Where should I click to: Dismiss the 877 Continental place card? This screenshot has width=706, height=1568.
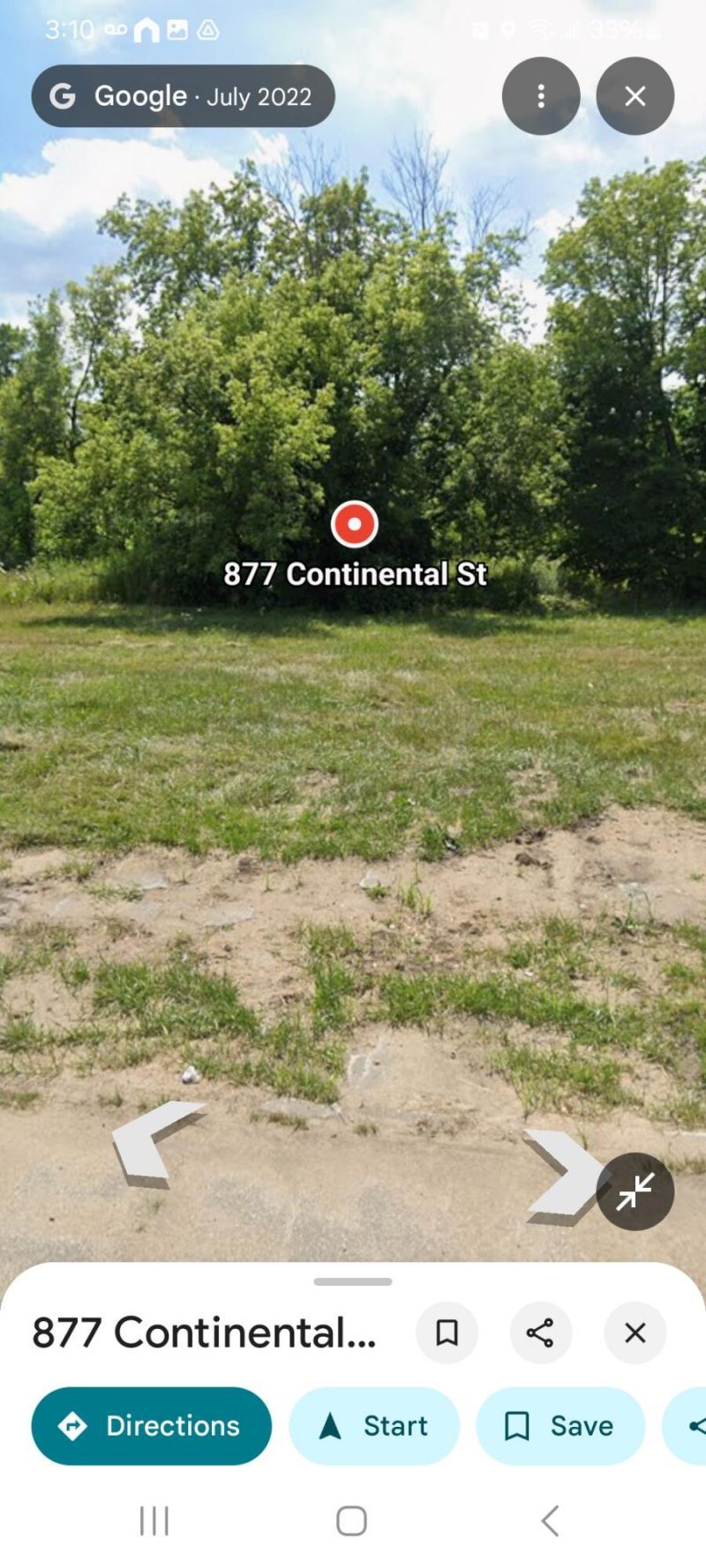(635, 1333)
